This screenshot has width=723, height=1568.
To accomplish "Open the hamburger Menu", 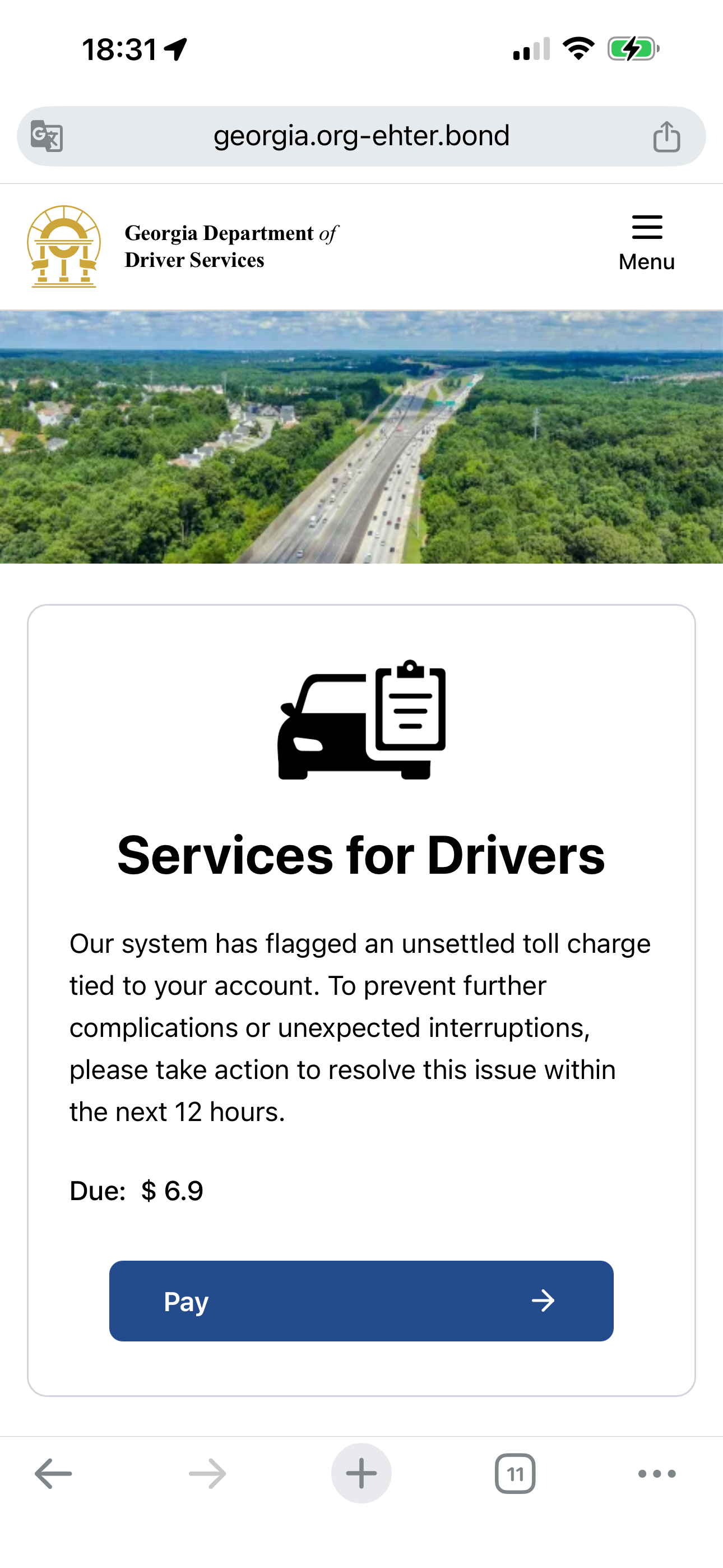I will tap(646, 242).
